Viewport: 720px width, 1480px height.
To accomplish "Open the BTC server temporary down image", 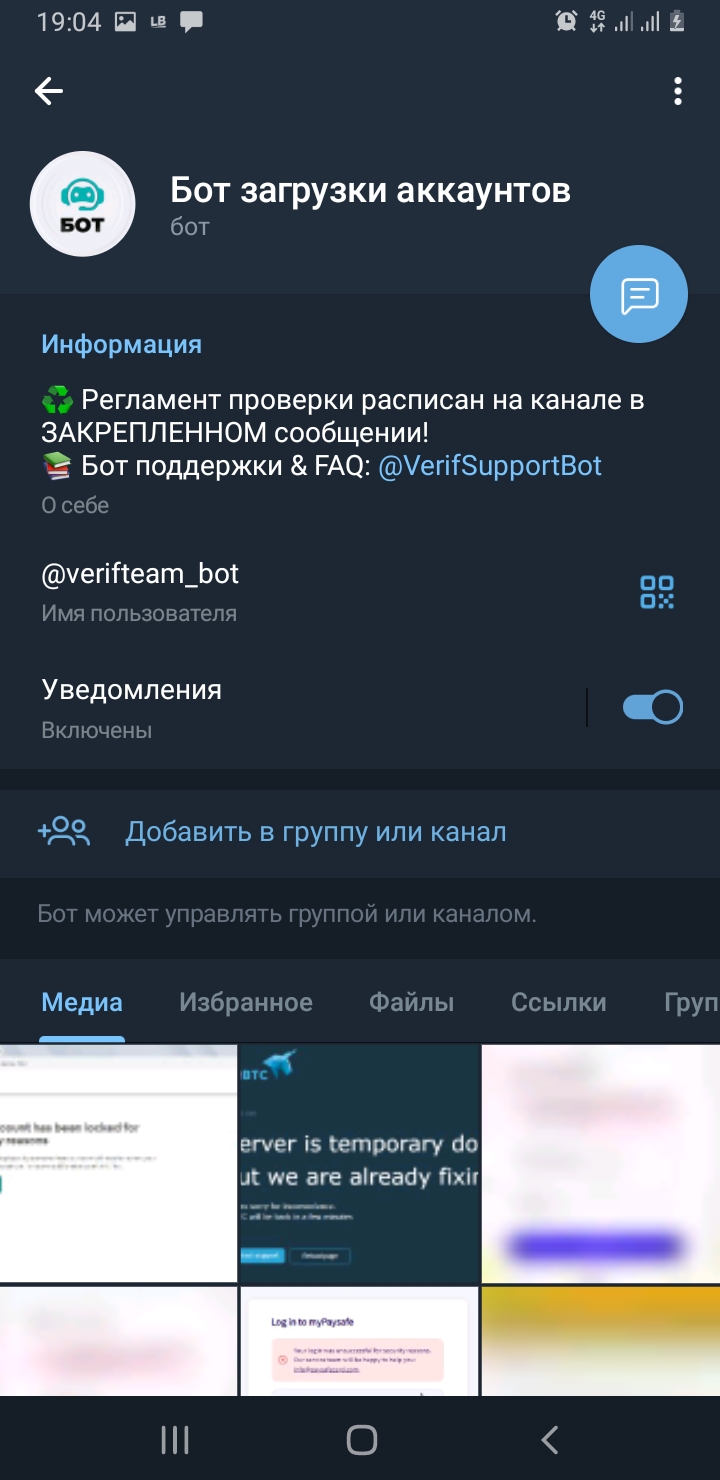I will click(360, 1163).
